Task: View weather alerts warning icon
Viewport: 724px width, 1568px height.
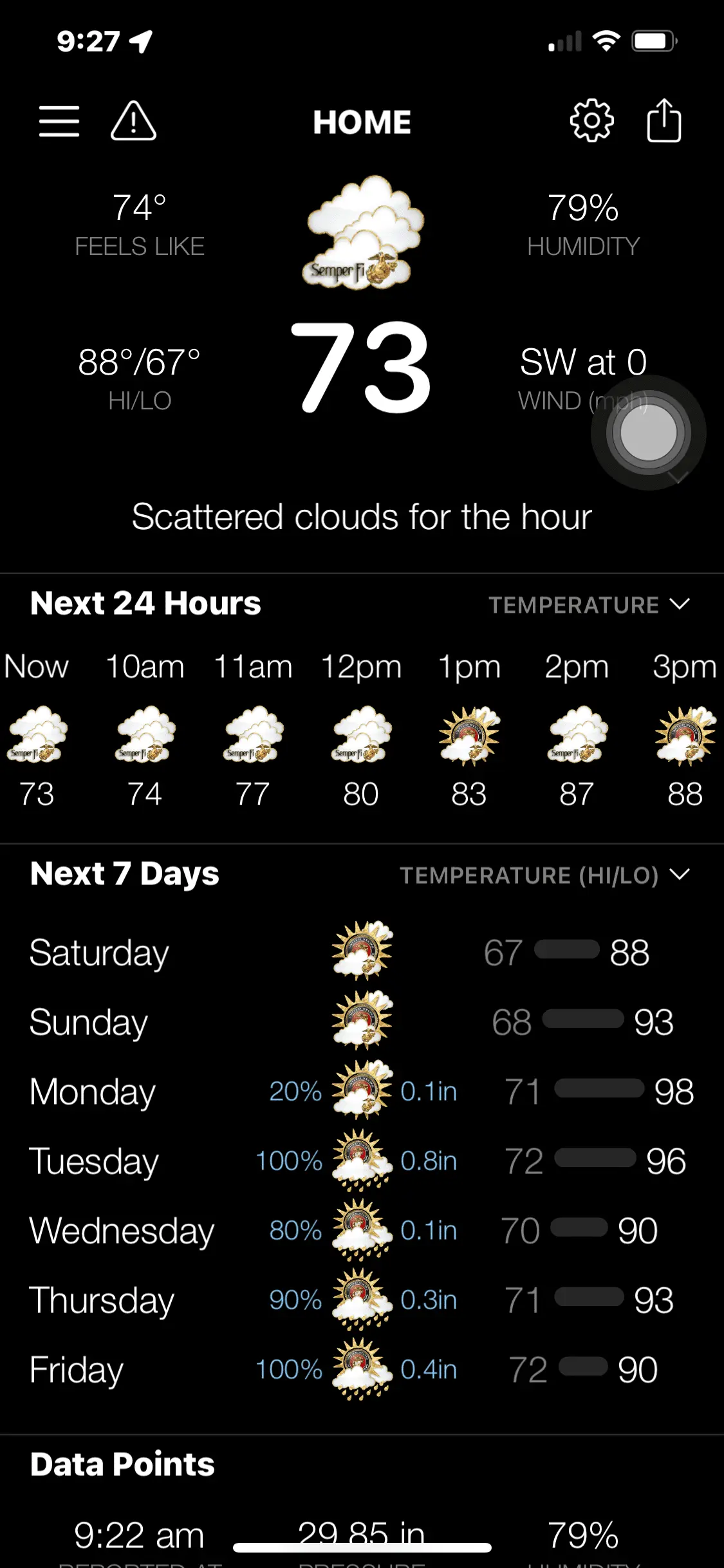Action: 133,121
